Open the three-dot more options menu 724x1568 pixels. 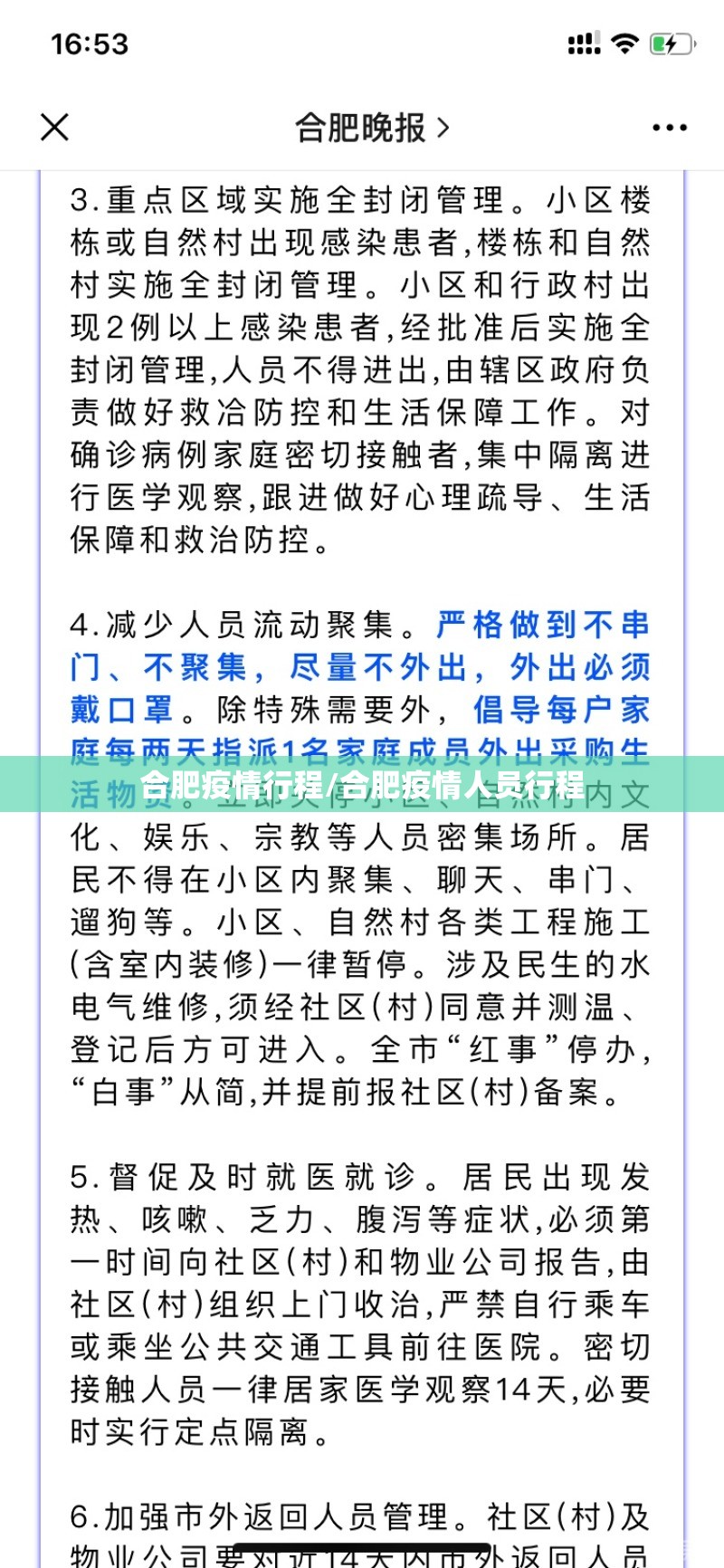669,128
